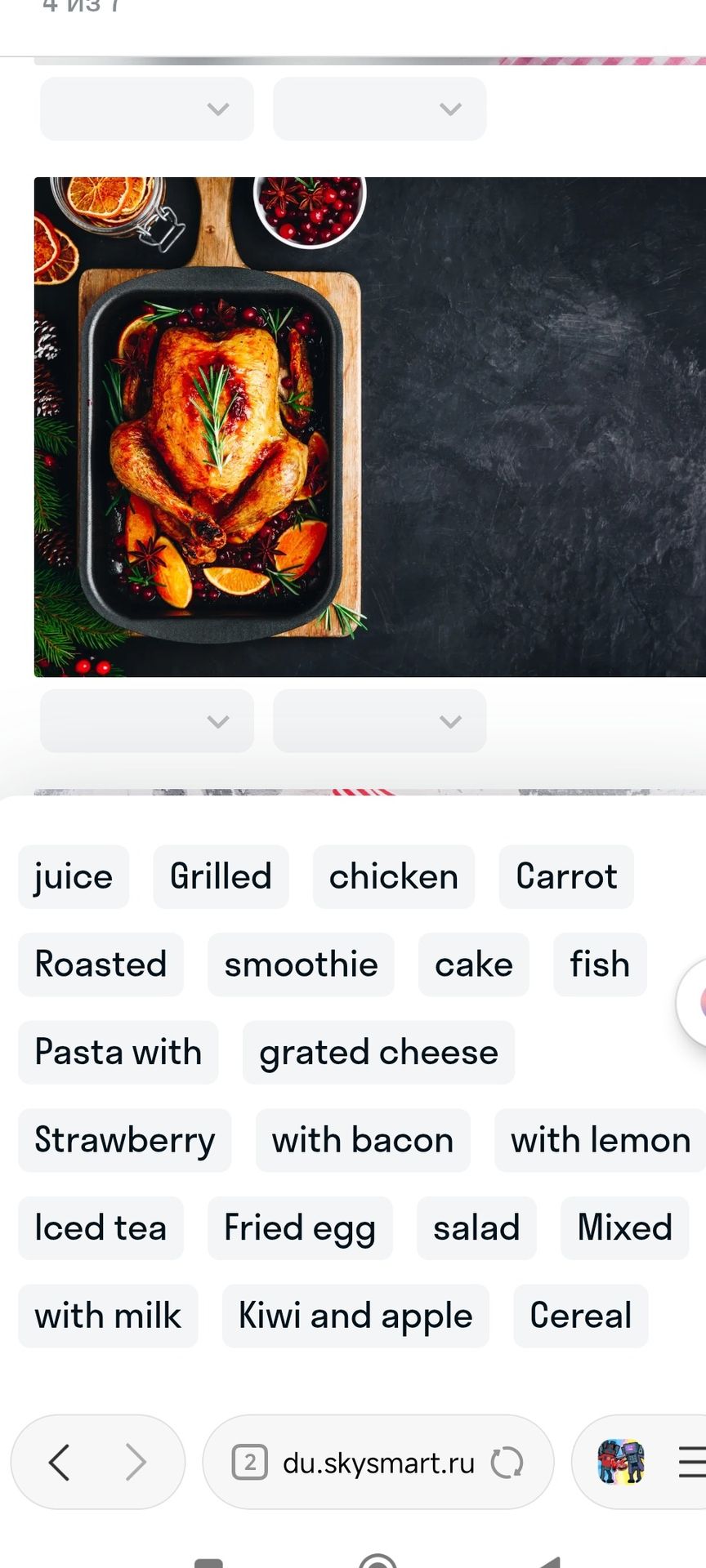706x1568 pixels.
Task: Select the 'with lemon' chip
Action: pyautogui.click(x=601, y=1140)
